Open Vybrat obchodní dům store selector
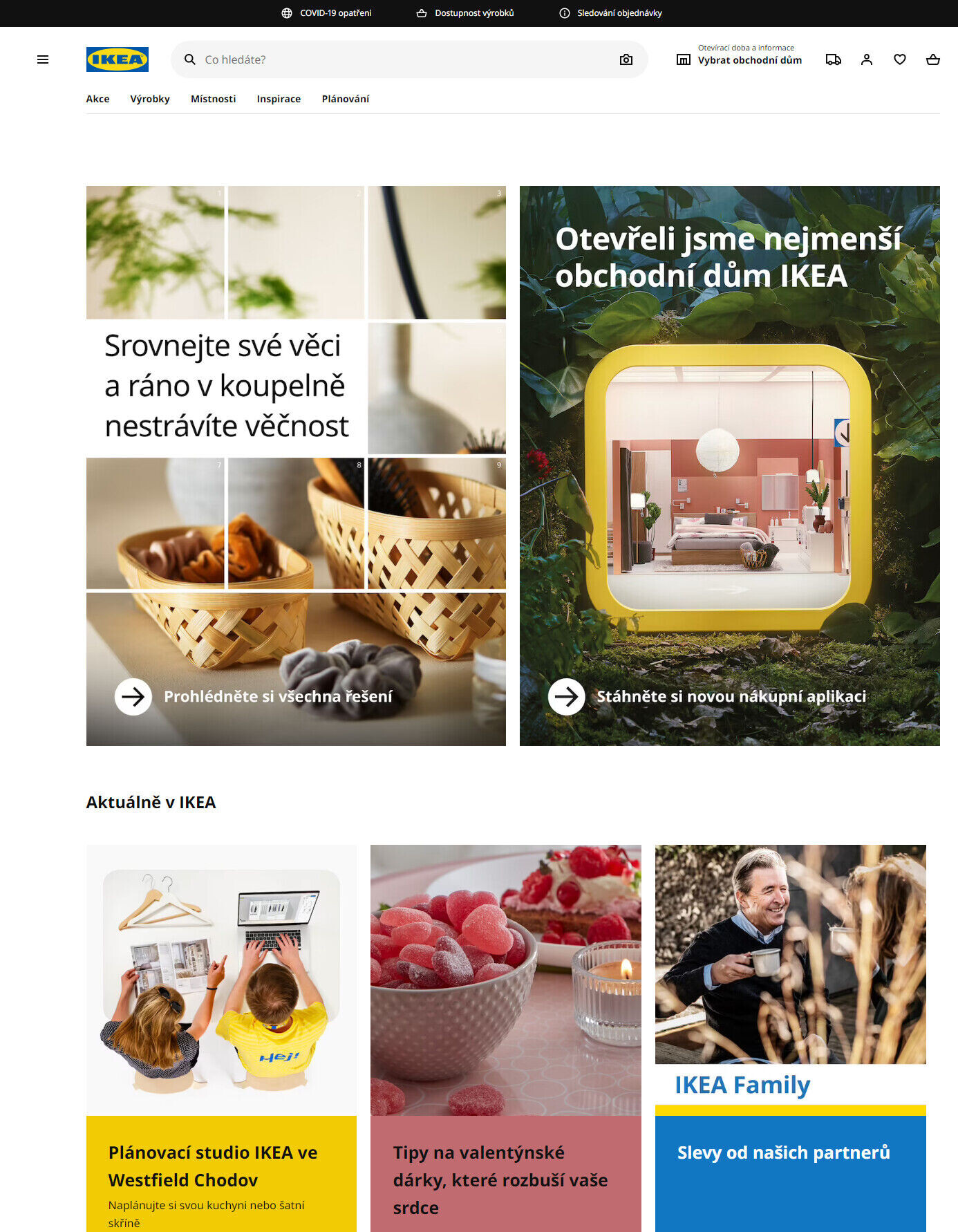Image resolution: width=958 pixels, height=1232 pixels. (740, 59)
